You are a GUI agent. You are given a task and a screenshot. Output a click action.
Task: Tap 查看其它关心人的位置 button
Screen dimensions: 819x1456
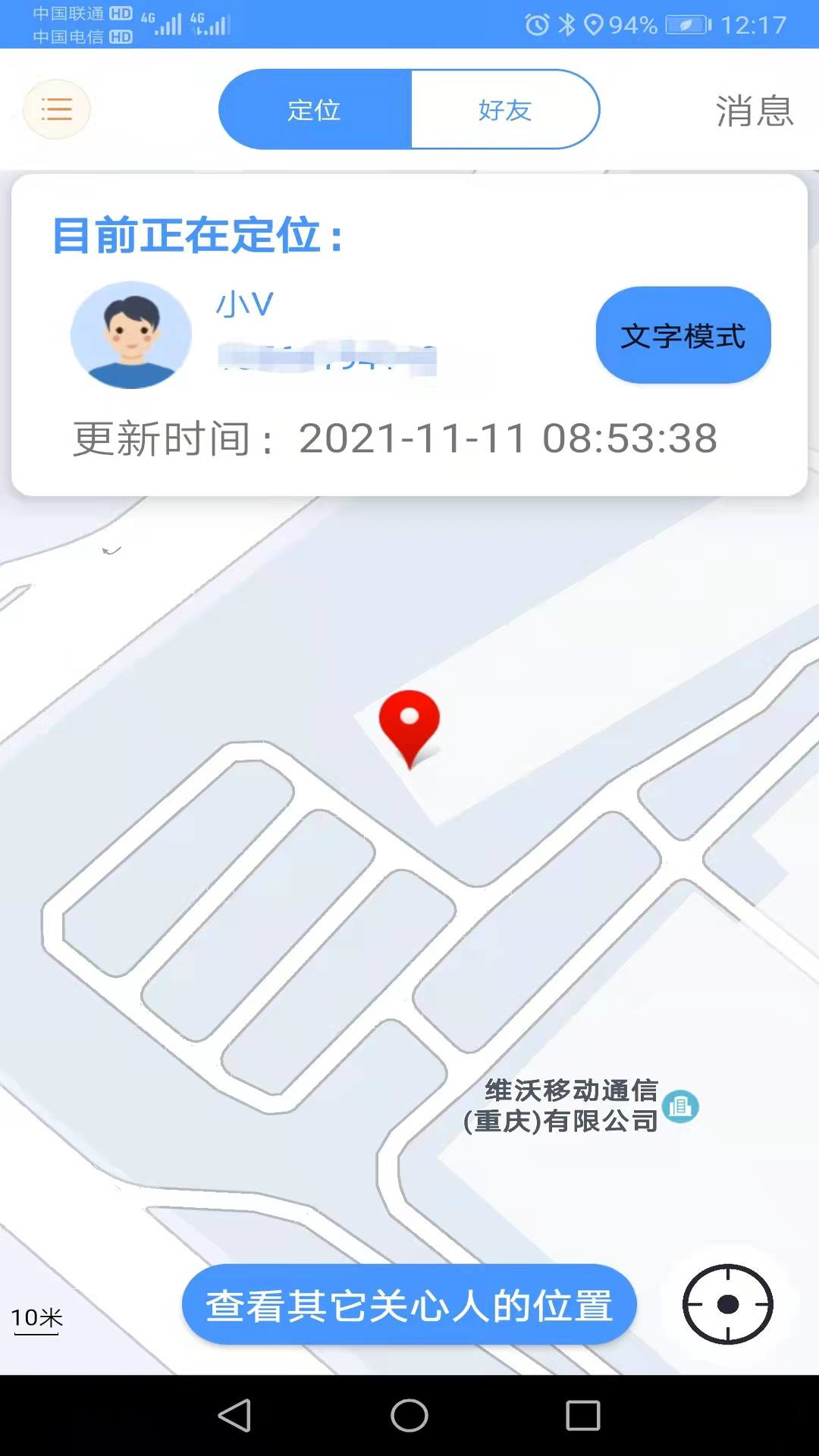pos(409,1305)
